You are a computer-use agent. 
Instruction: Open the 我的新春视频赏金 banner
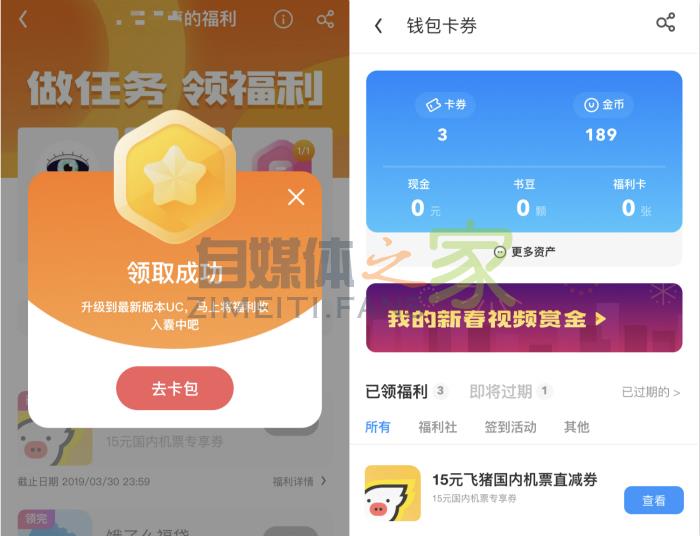[x=524, y=318]
